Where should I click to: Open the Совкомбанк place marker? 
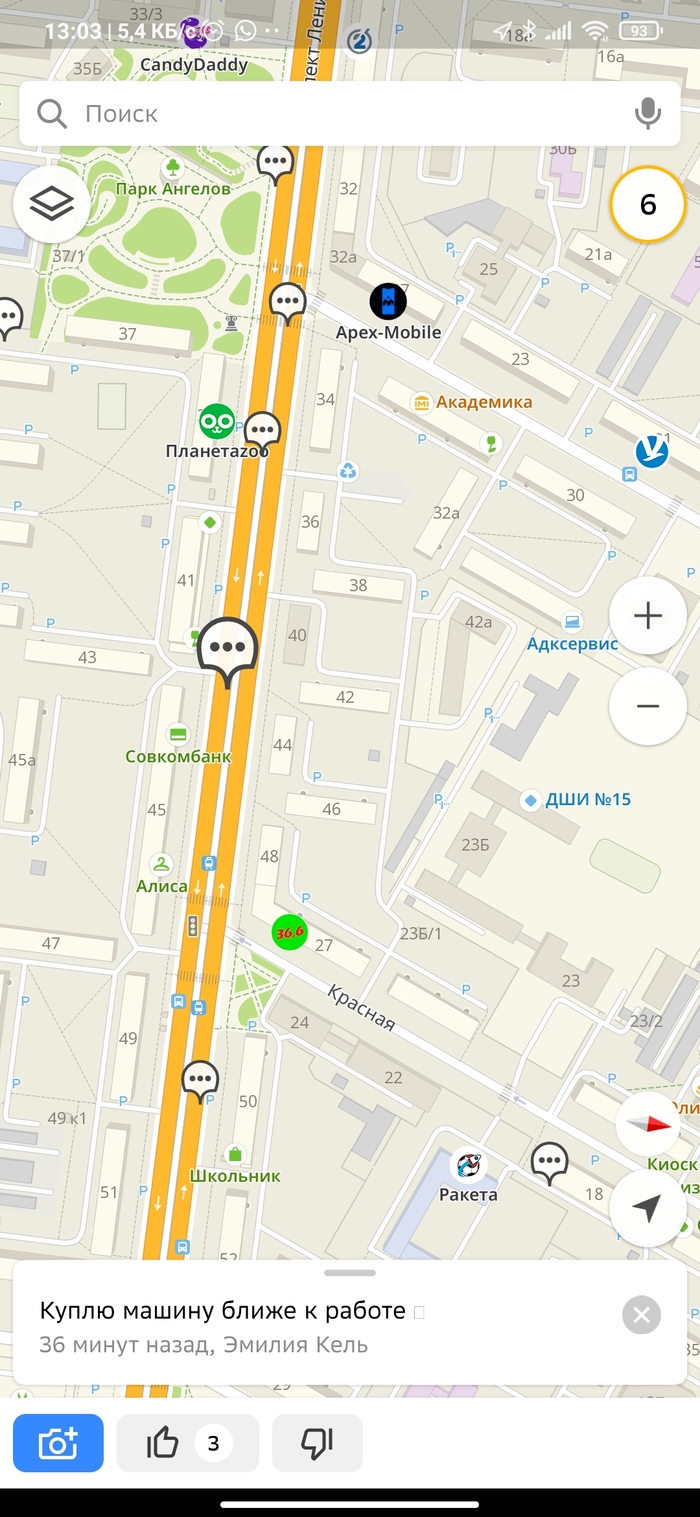[178, 735]
